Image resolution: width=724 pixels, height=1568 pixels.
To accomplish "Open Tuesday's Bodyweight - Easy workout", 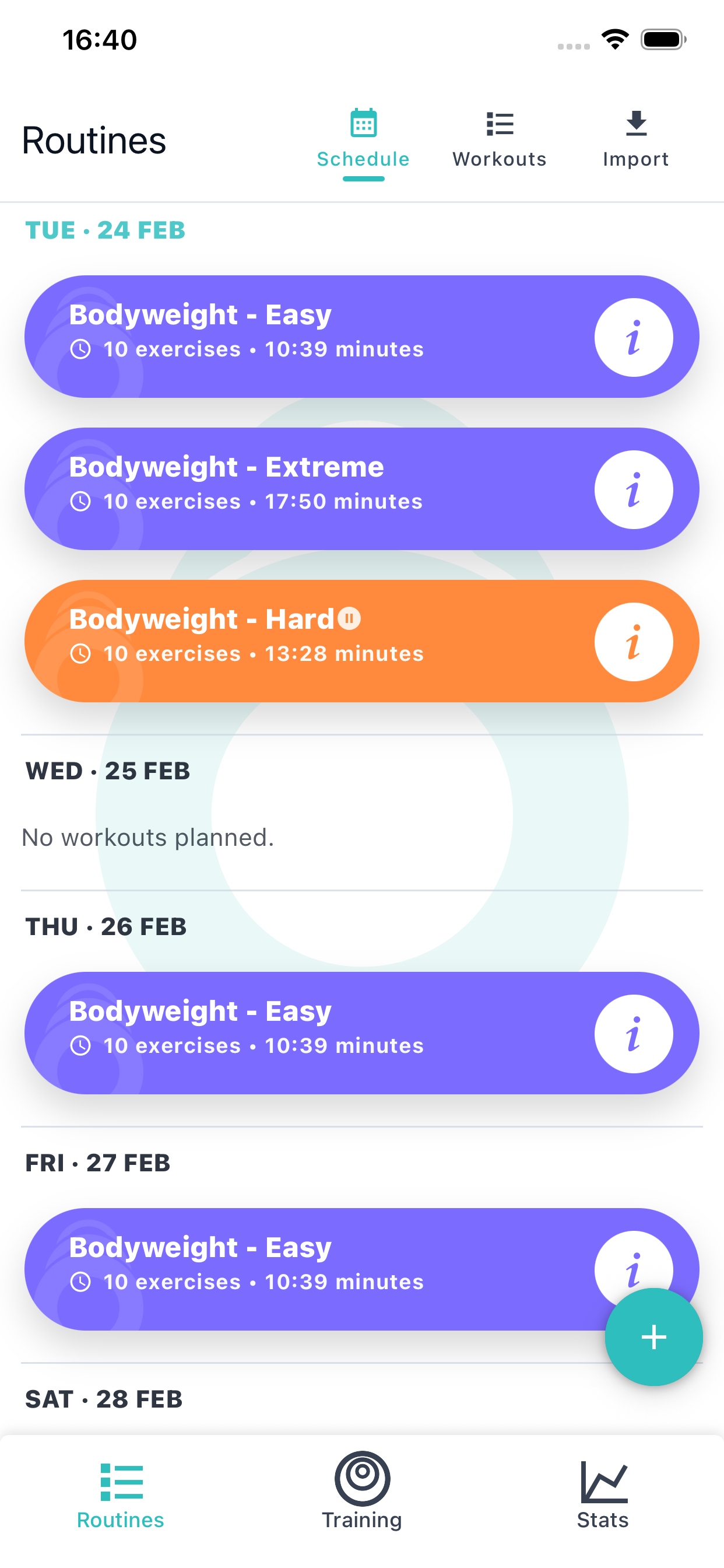I will coord(304,337).
